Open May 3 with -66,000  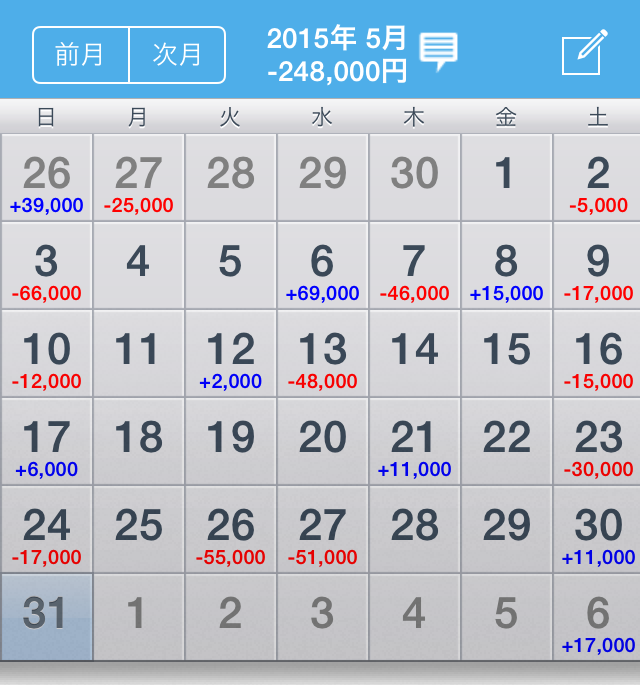[x=47, y=266]
